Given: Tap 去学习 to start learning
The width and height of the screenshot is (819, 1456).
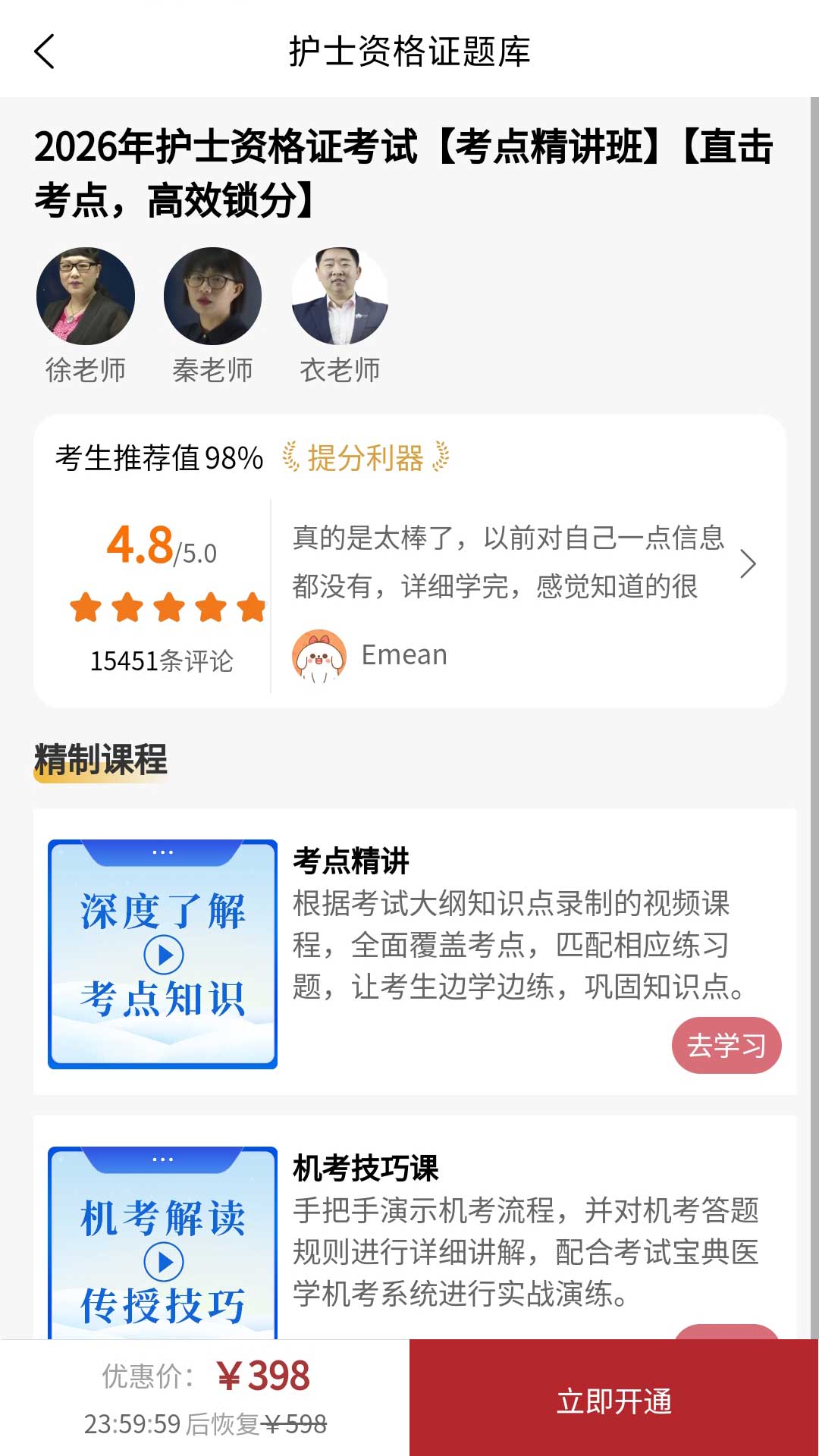Looking at the screenshot, I should [x=726, y=1045].
